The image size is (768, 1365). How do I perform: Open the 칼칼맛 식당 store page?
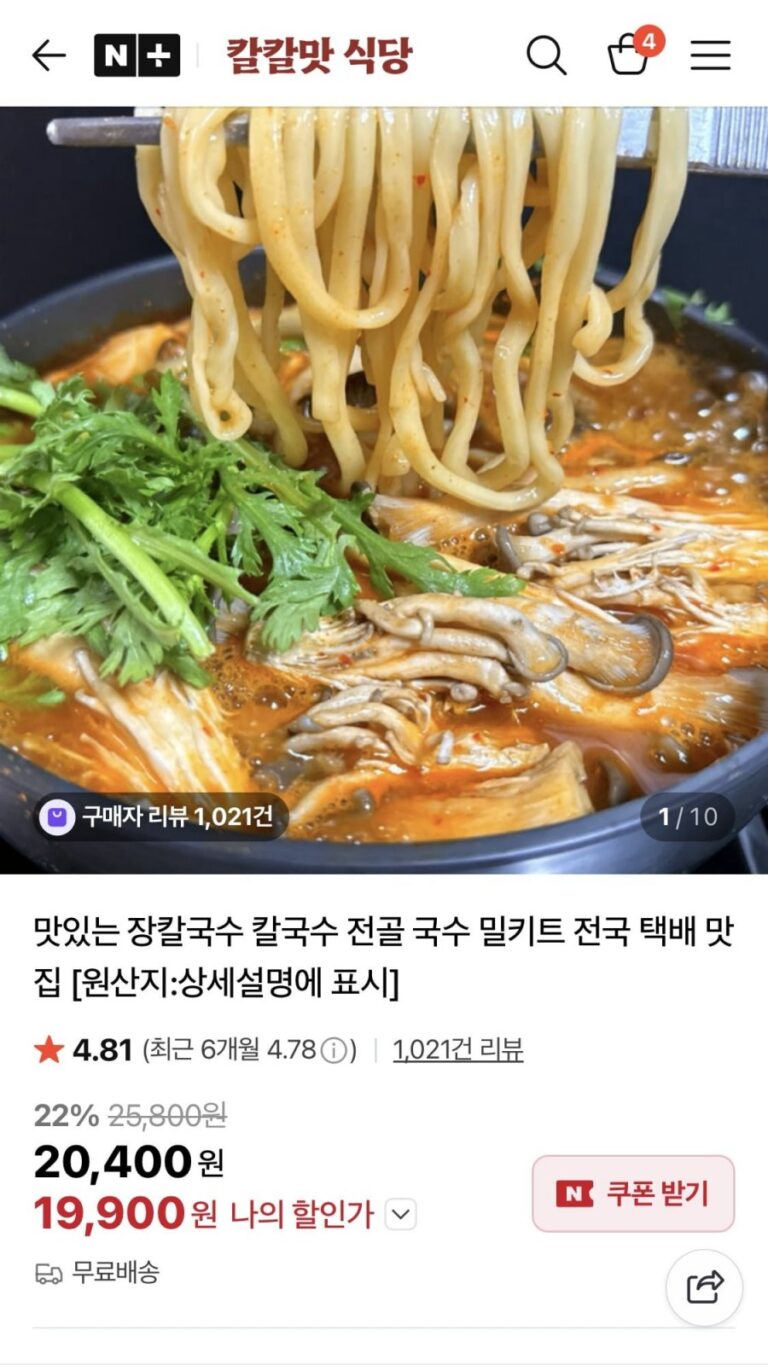click(x=318, y=56)
